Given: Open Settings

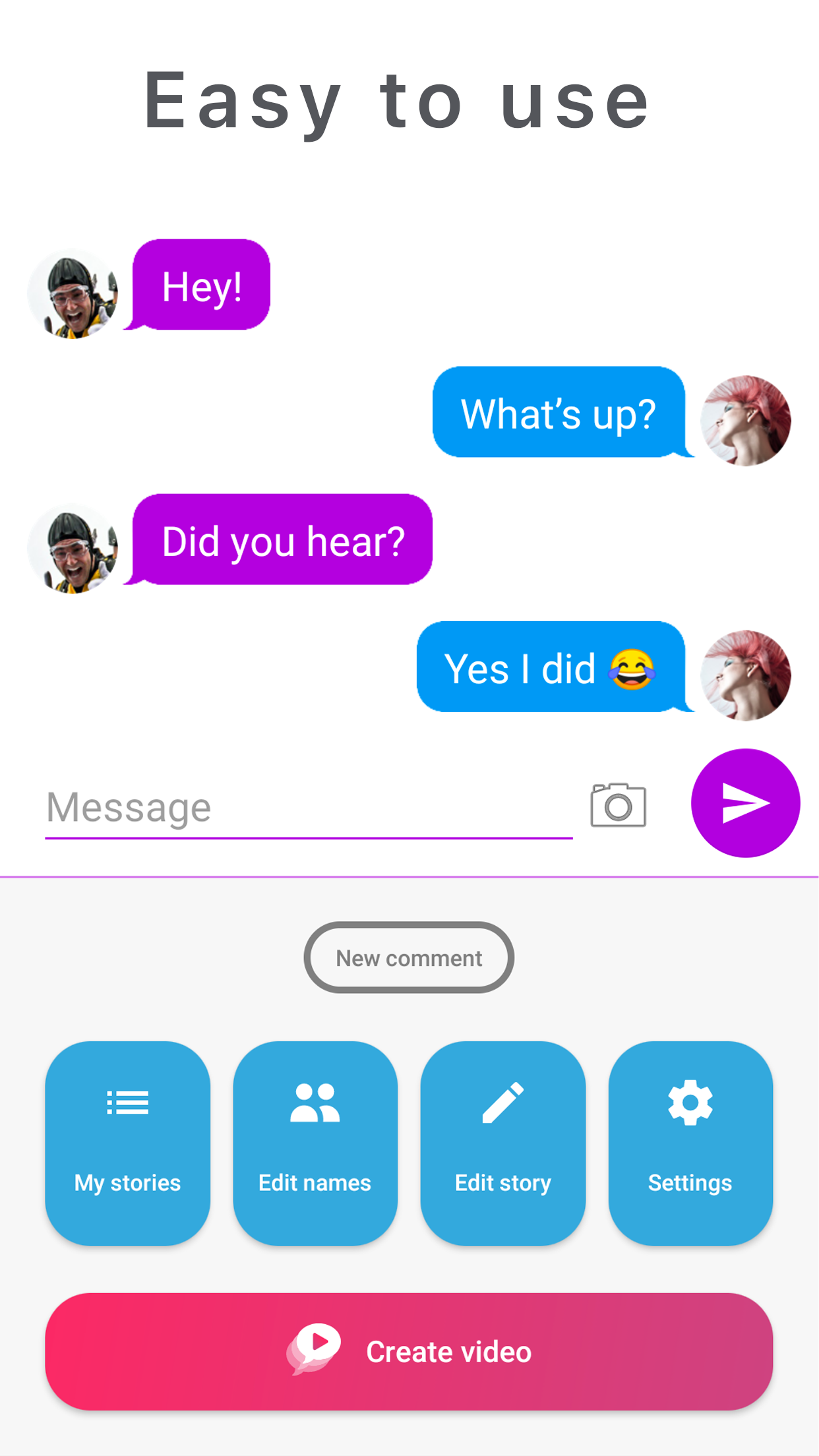Looking at the screenshot, I should (690, 1143).
